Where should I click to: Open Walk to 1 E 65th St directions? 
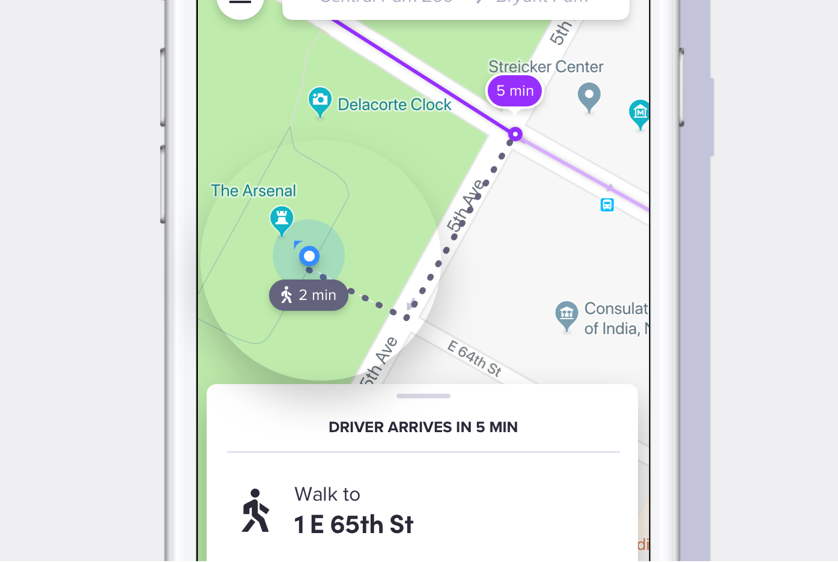click(x=353, y=510)
